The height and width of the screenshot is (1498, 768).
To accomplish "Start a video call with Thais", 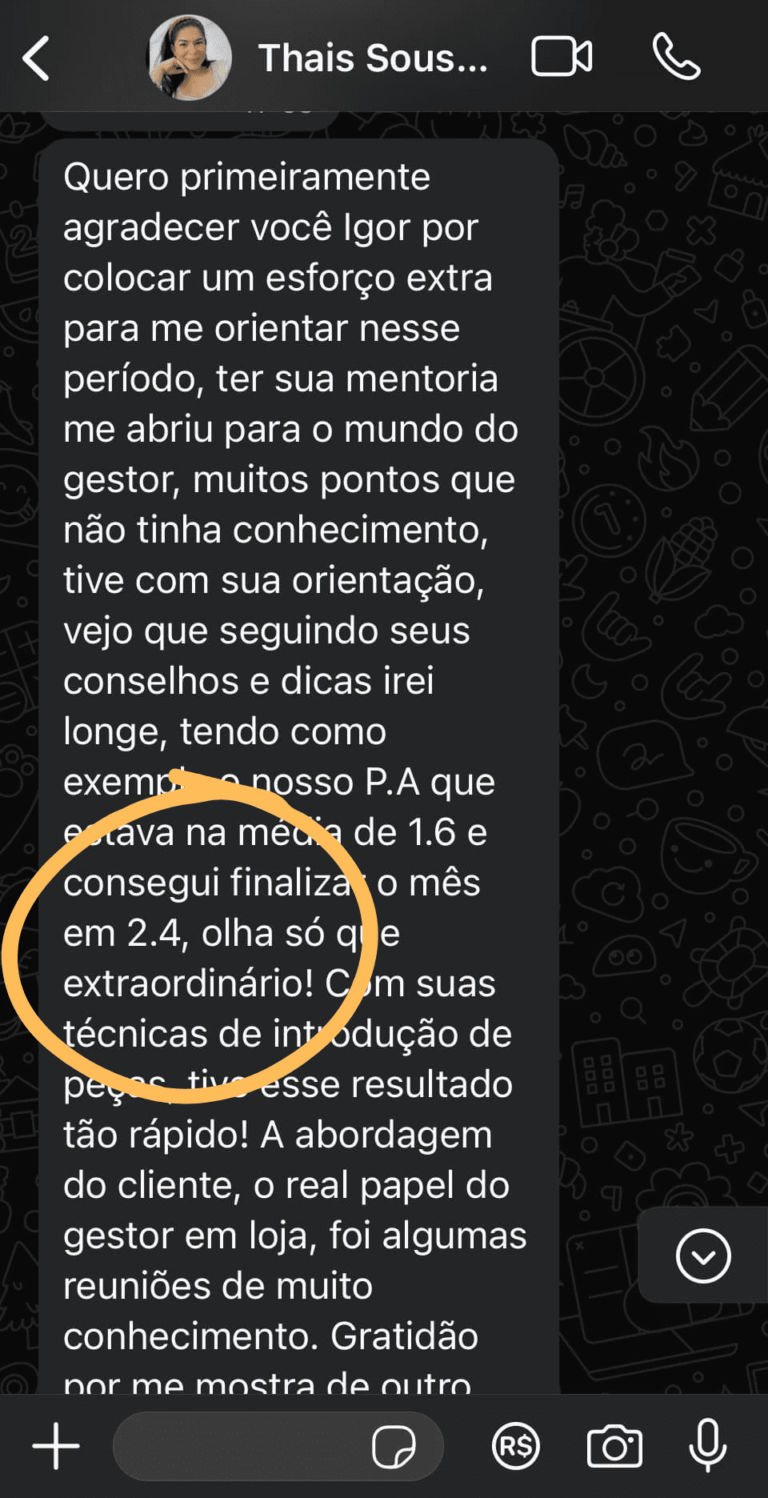I will pyautogui.click(x=561, y=57).
